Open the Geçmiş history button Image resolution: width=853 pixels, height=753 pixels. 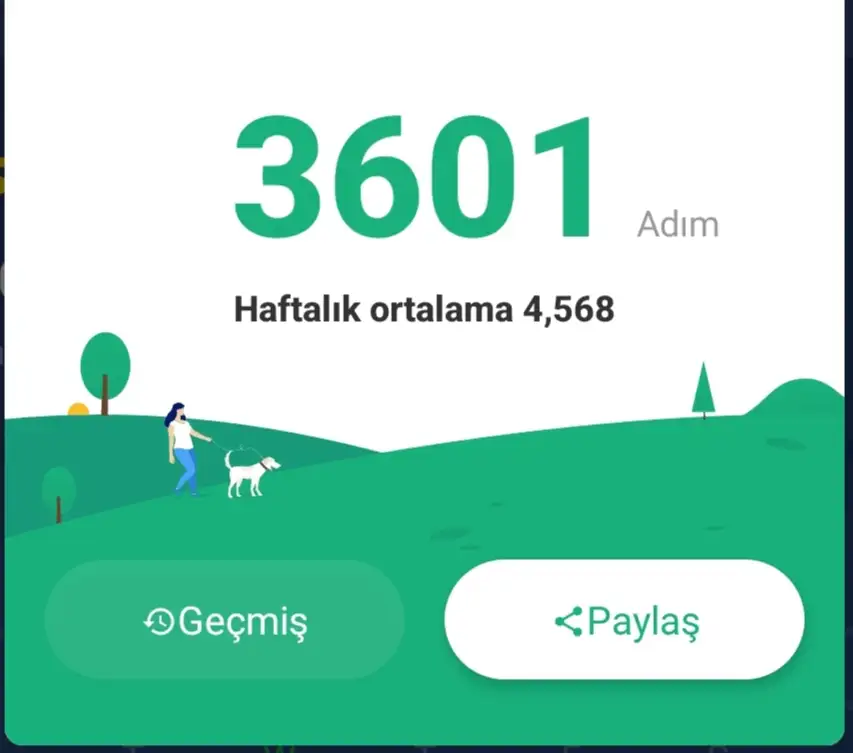click(225, 621)
